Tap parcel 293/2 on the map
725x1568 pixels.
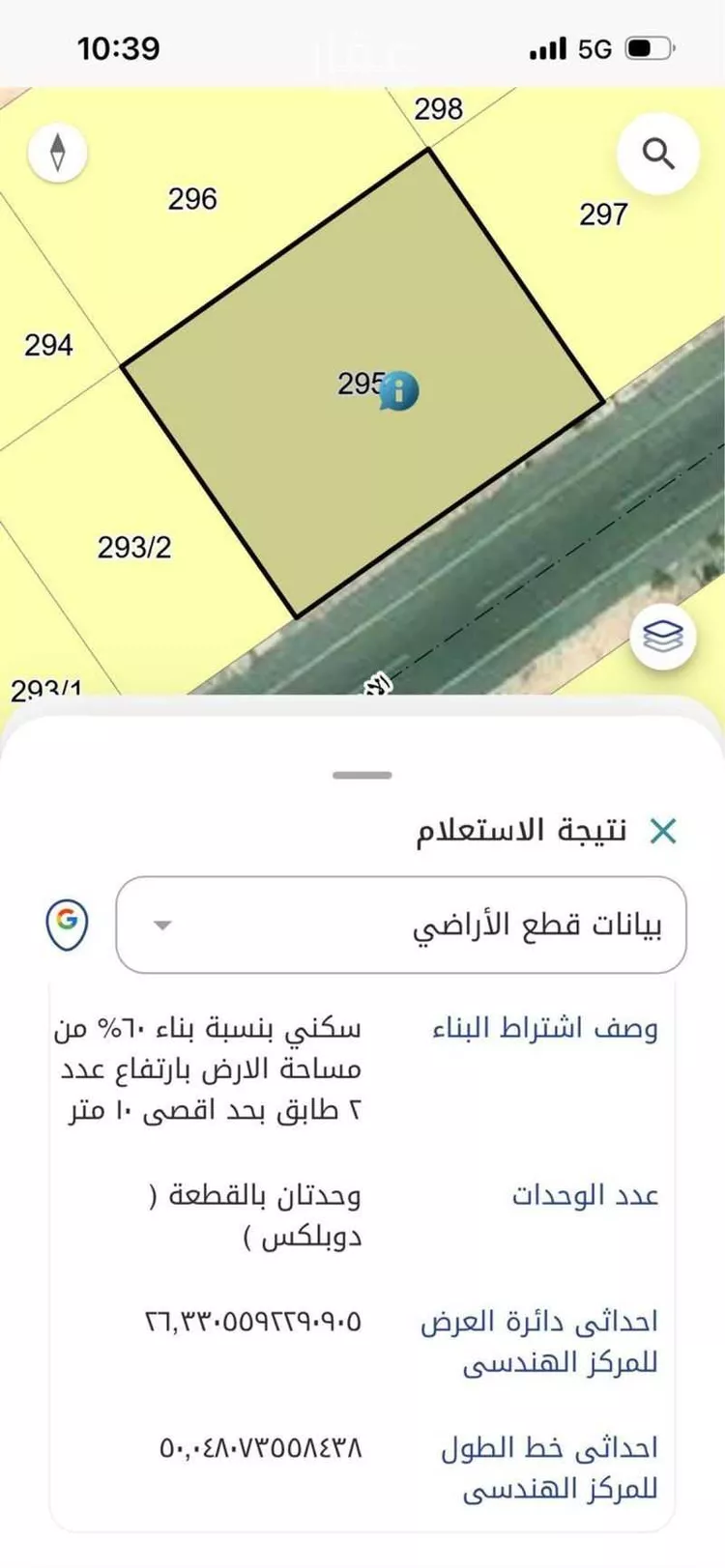(x=135, y=548)
